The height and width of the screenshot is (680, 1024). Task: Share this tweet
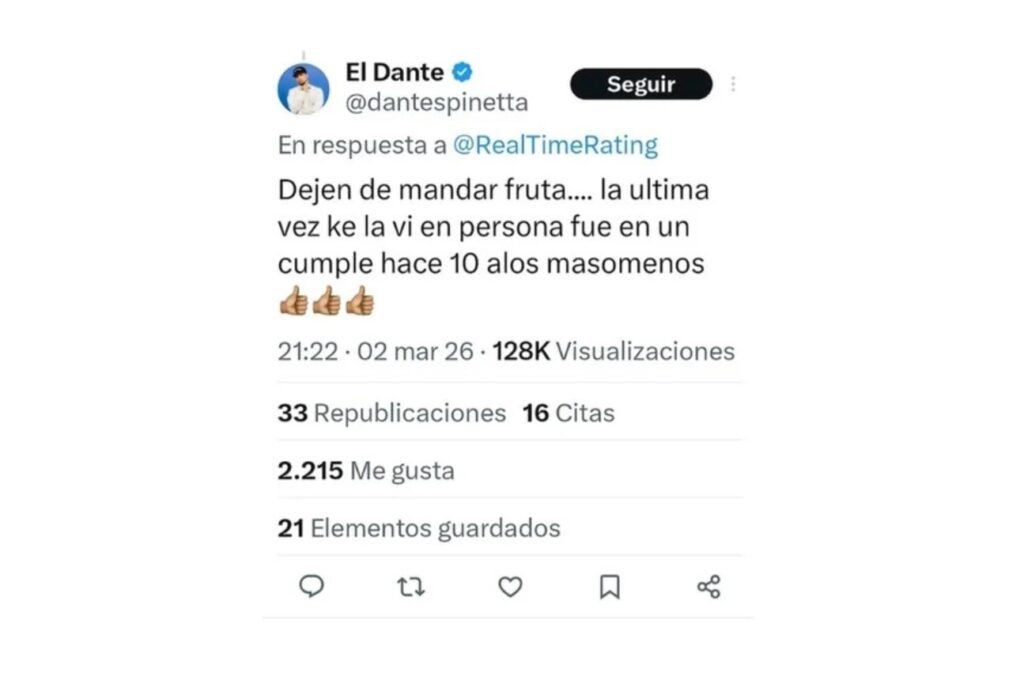tap(708, 587)
